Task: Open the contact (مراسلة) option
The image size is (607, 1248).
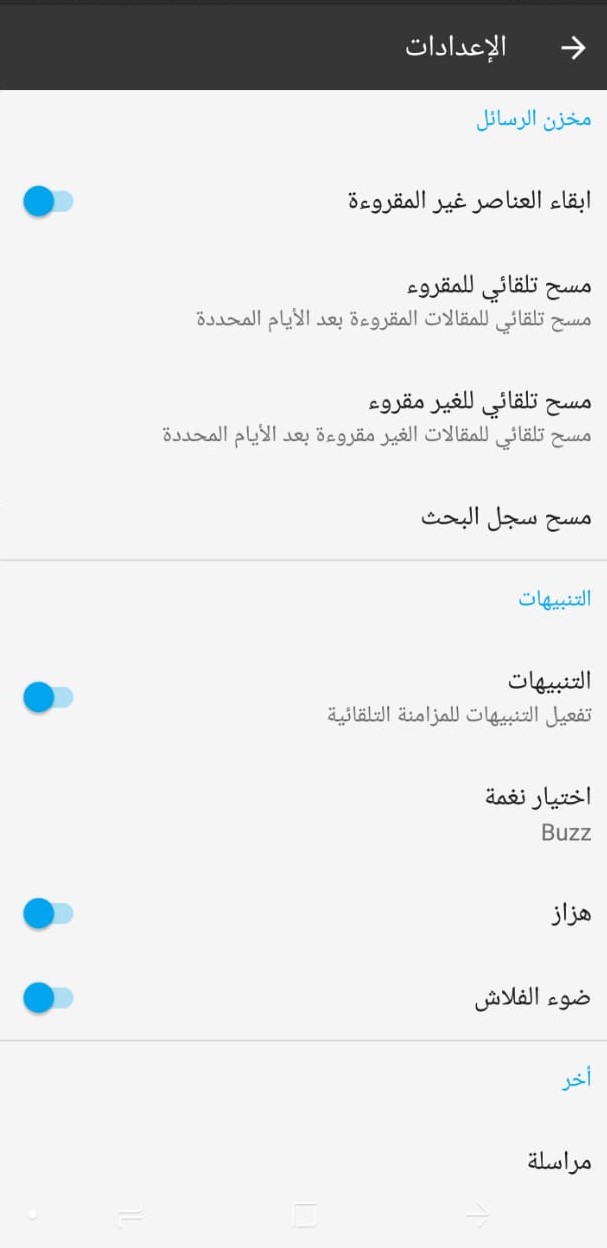Action: click(303, 1161)
